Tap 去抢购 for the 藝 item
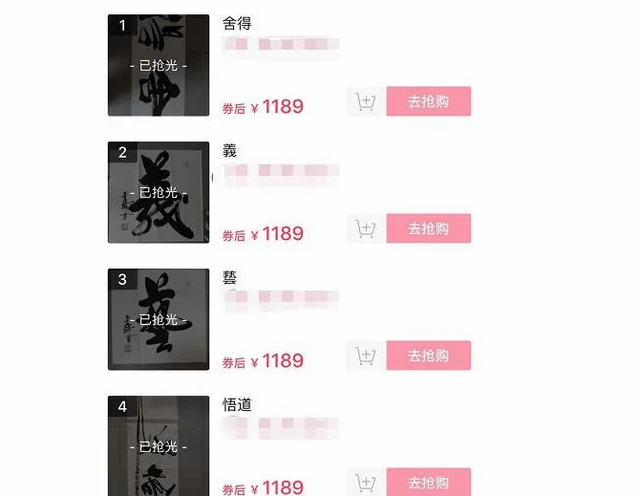640x496 pixels. [428, 355]
